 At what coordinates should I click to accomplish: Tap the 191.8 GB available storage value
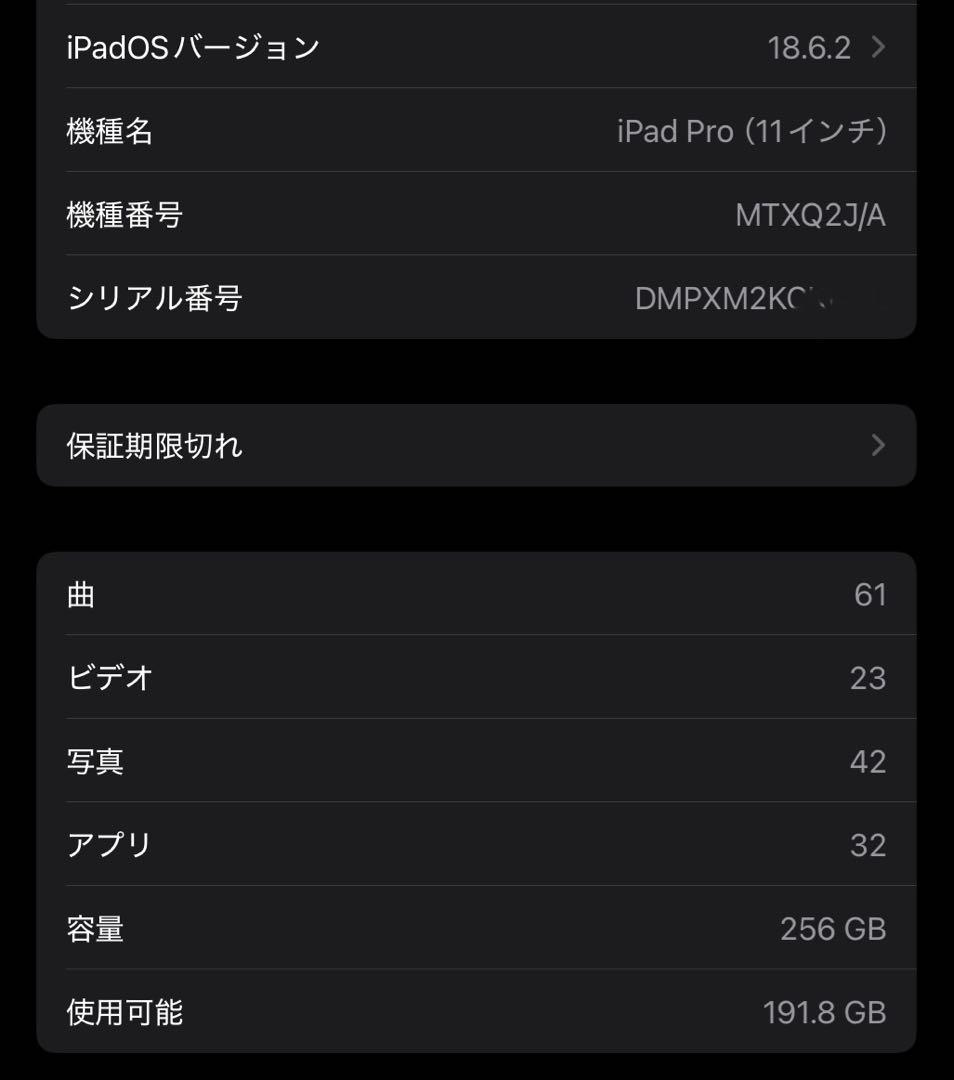tap(825, 1012)
